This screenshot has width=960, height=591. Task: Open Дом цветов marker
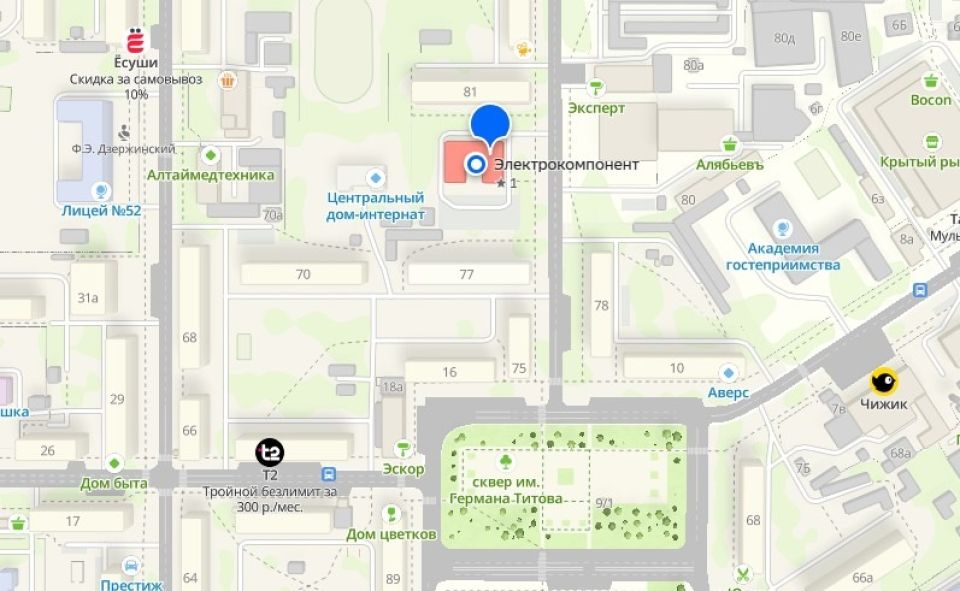pyautogui.click(x=391, y=514)
